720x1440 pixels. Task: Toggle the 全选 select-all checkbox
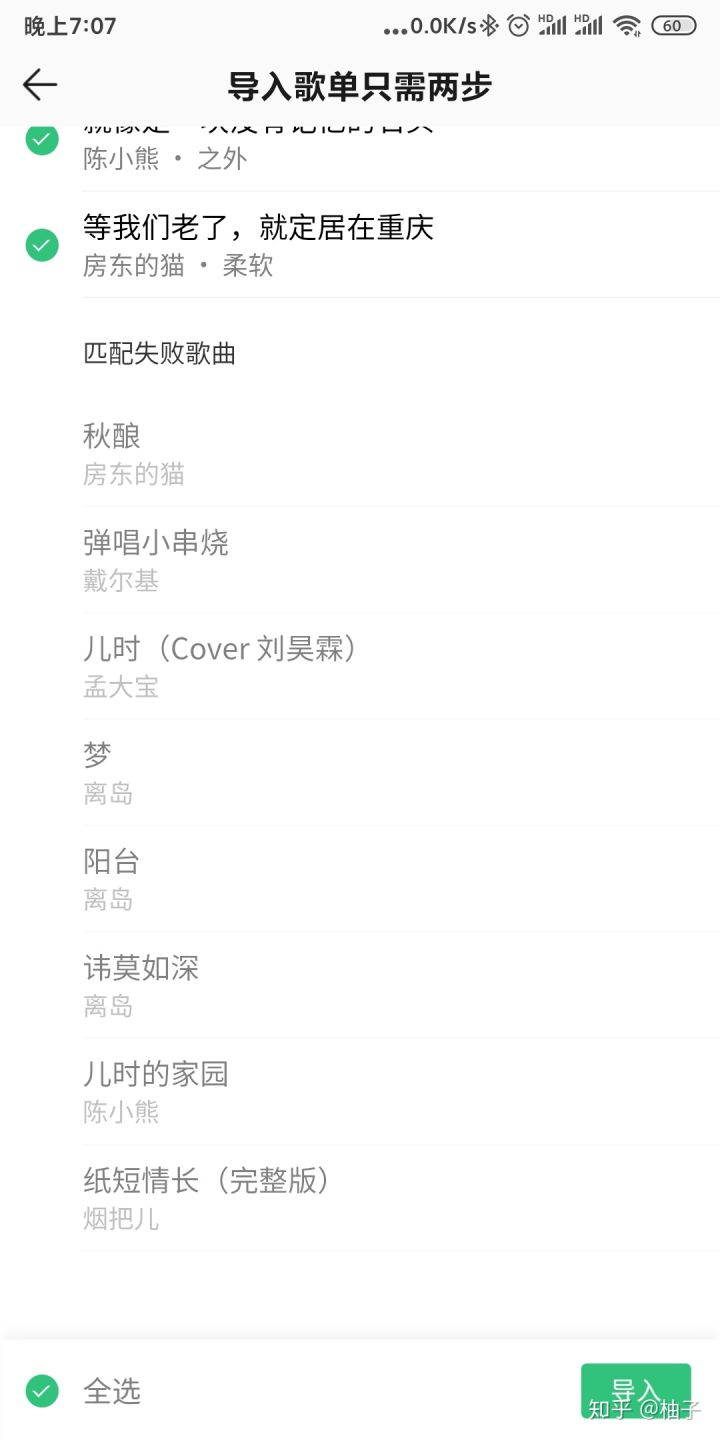(42, 1391)
